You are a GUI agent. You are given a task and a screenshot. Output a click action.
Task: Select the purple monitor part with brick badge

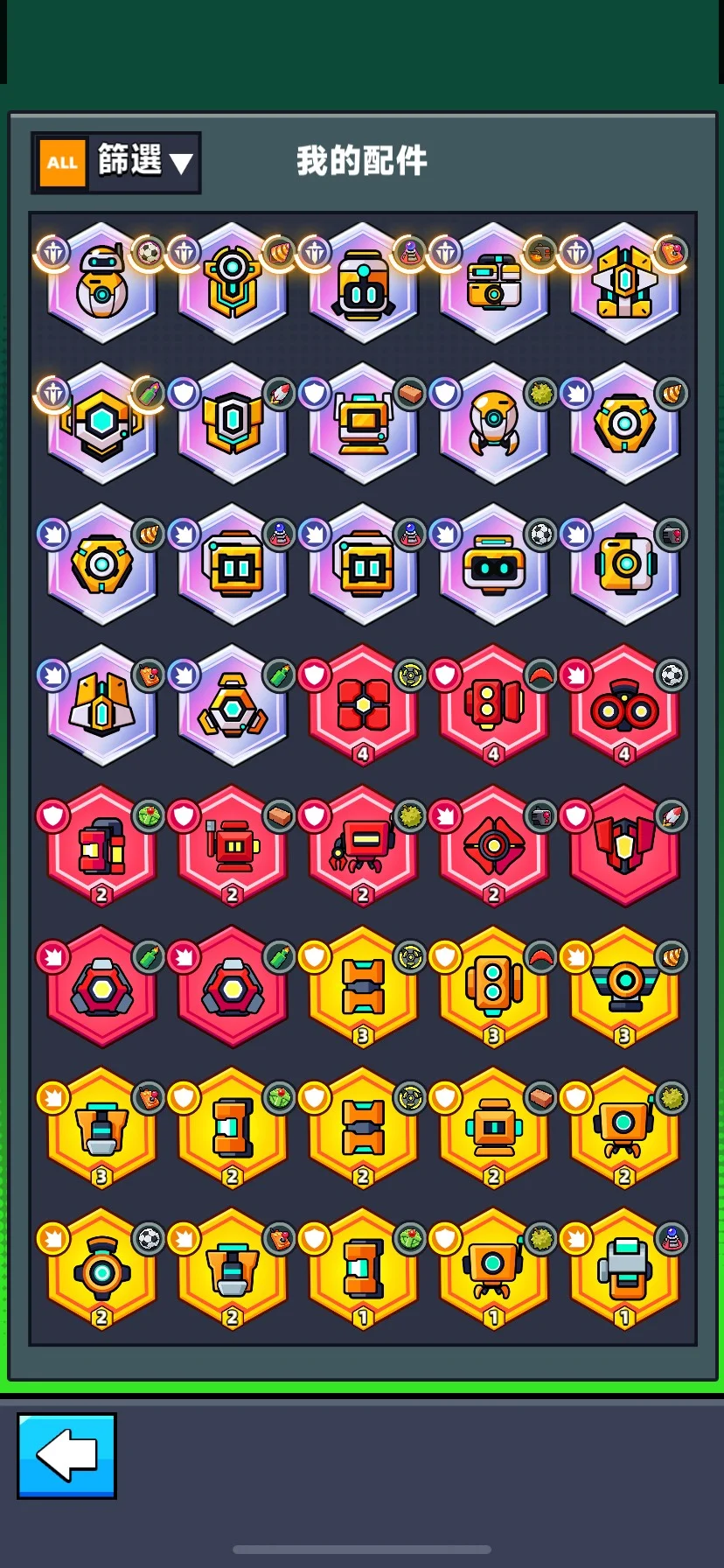363,423
